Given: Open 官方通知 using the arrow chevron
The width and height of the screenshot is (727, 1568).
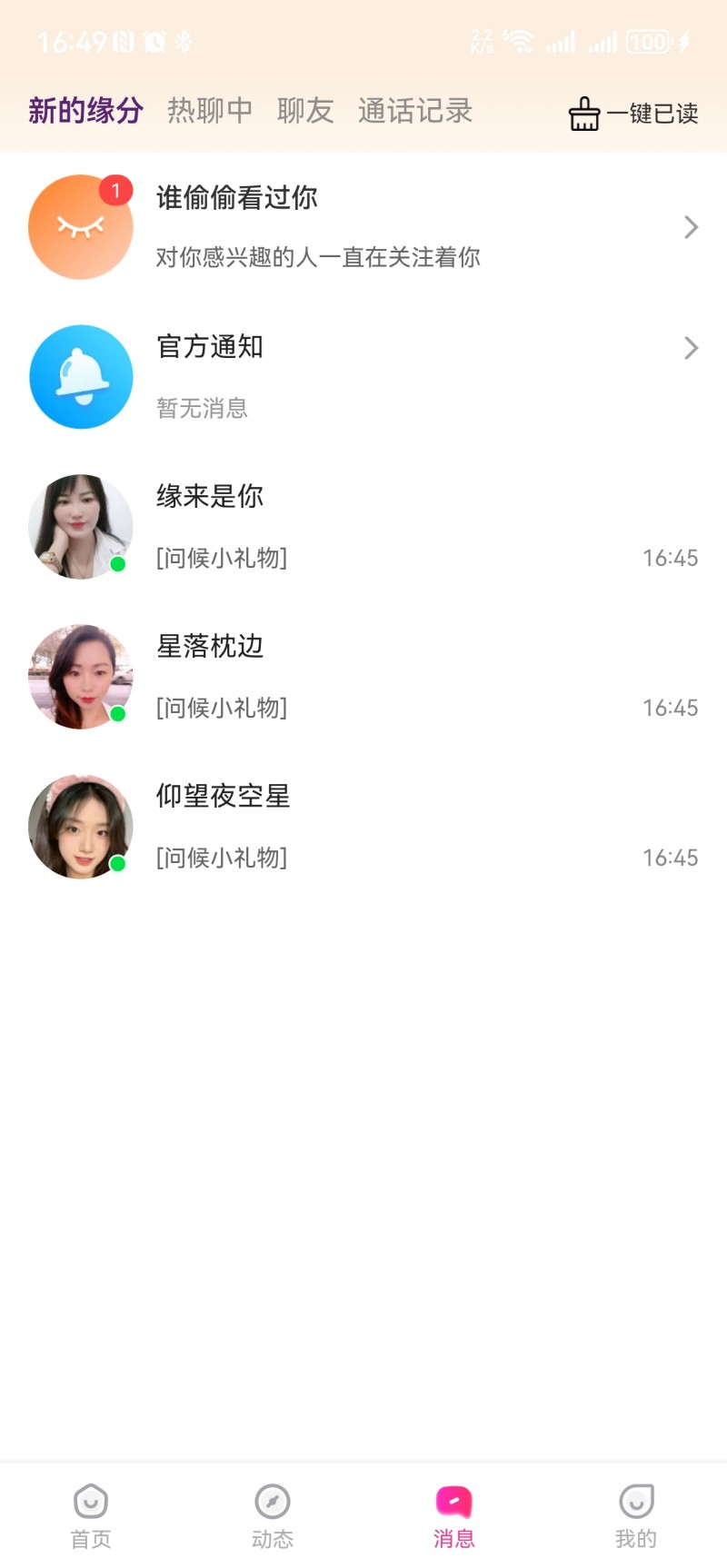Looking at the screenshot, I should coord(692,348).
